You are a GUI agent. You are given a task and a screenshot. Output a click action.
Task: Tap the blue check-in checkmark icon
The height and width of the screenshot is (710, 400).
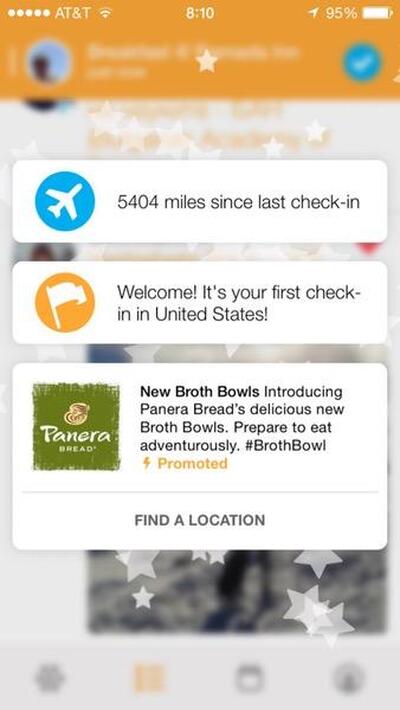pyautogui.click(x=362, y=62)
